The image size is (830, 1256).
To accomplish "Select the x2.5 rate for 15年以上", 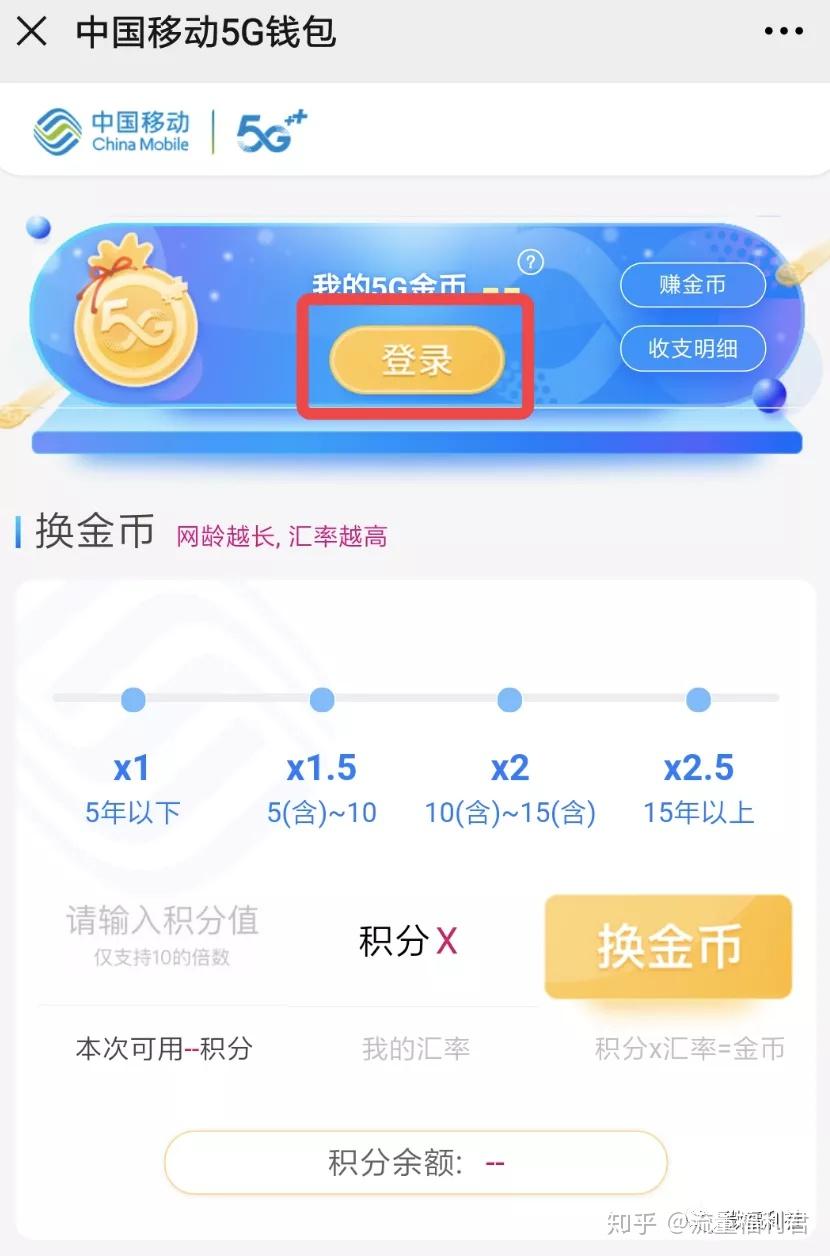I will click(x=698, y=700).
